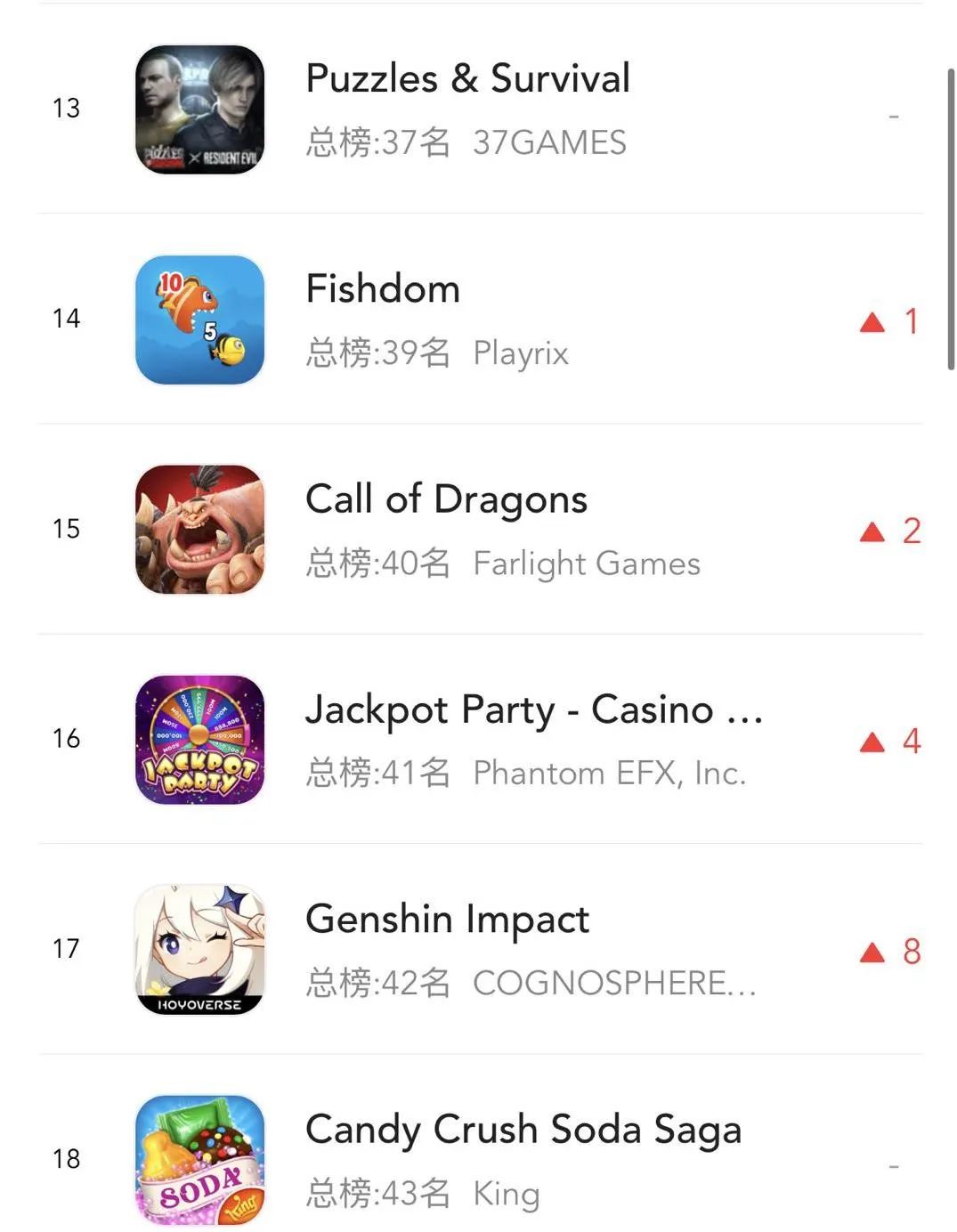Tap the Puzzles & Survival app icon

(199, 108)
